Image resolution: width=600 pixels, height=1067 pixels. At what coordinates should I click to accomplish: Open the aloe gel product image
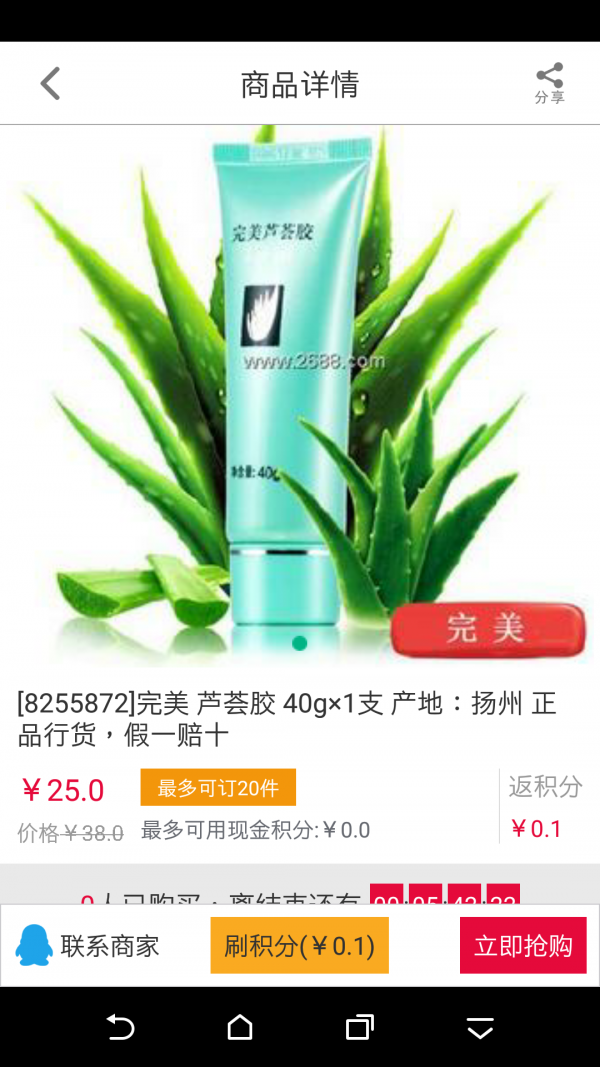click(300, 395)
